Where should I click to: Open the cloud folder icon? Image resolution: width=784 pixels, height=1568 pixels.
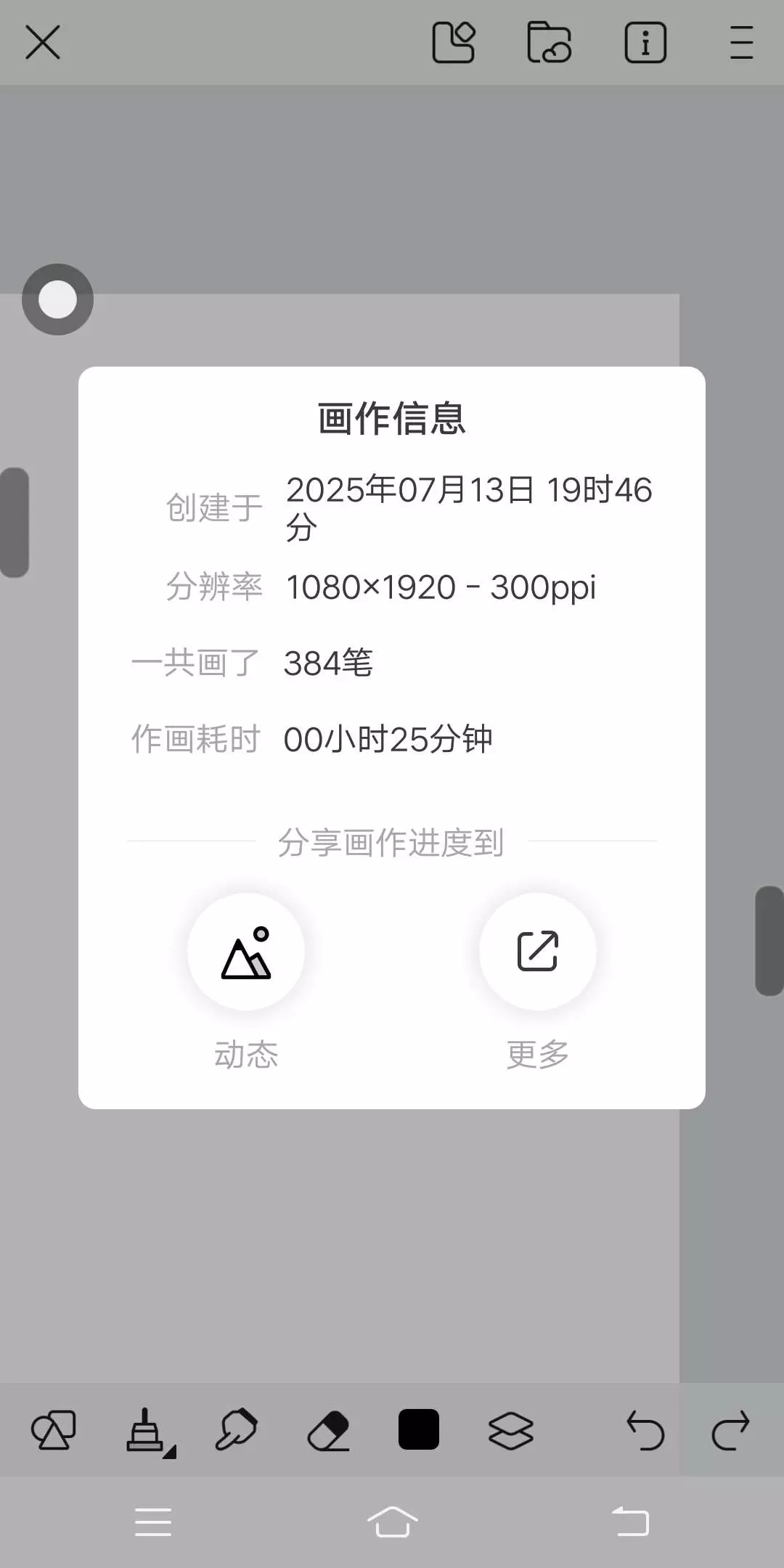549,42
